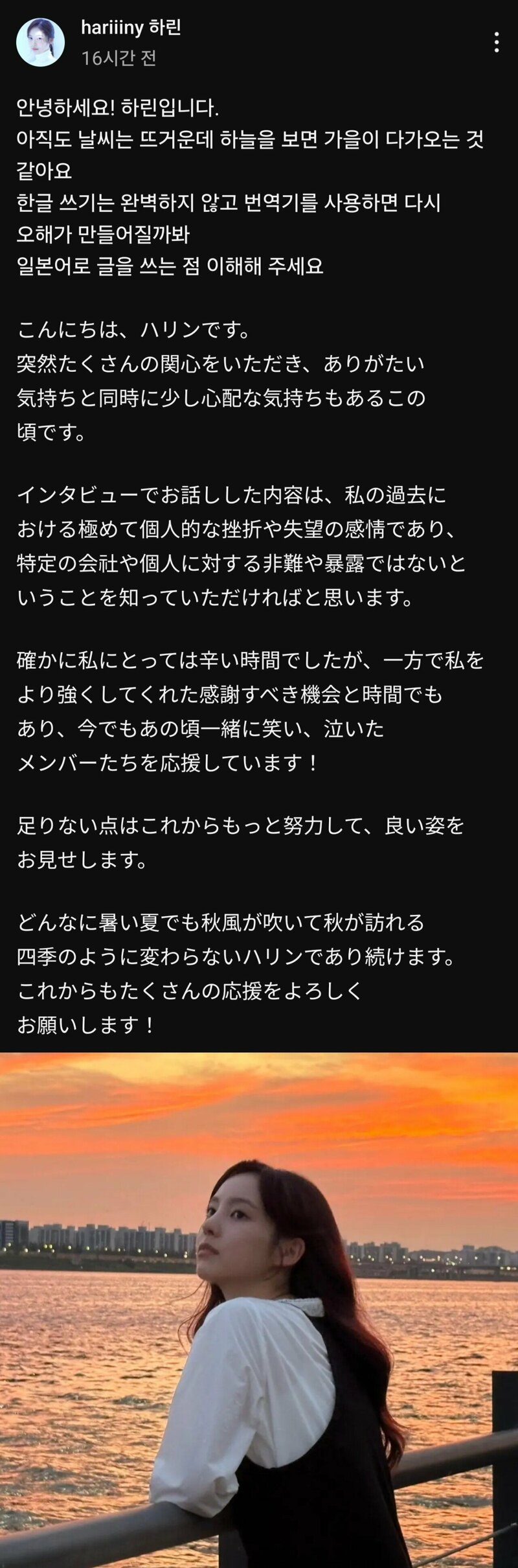Open the hariiiny 하린 channel name
Screen dimensions: 518x1568
pyautogui.click(x=131, y=28)
